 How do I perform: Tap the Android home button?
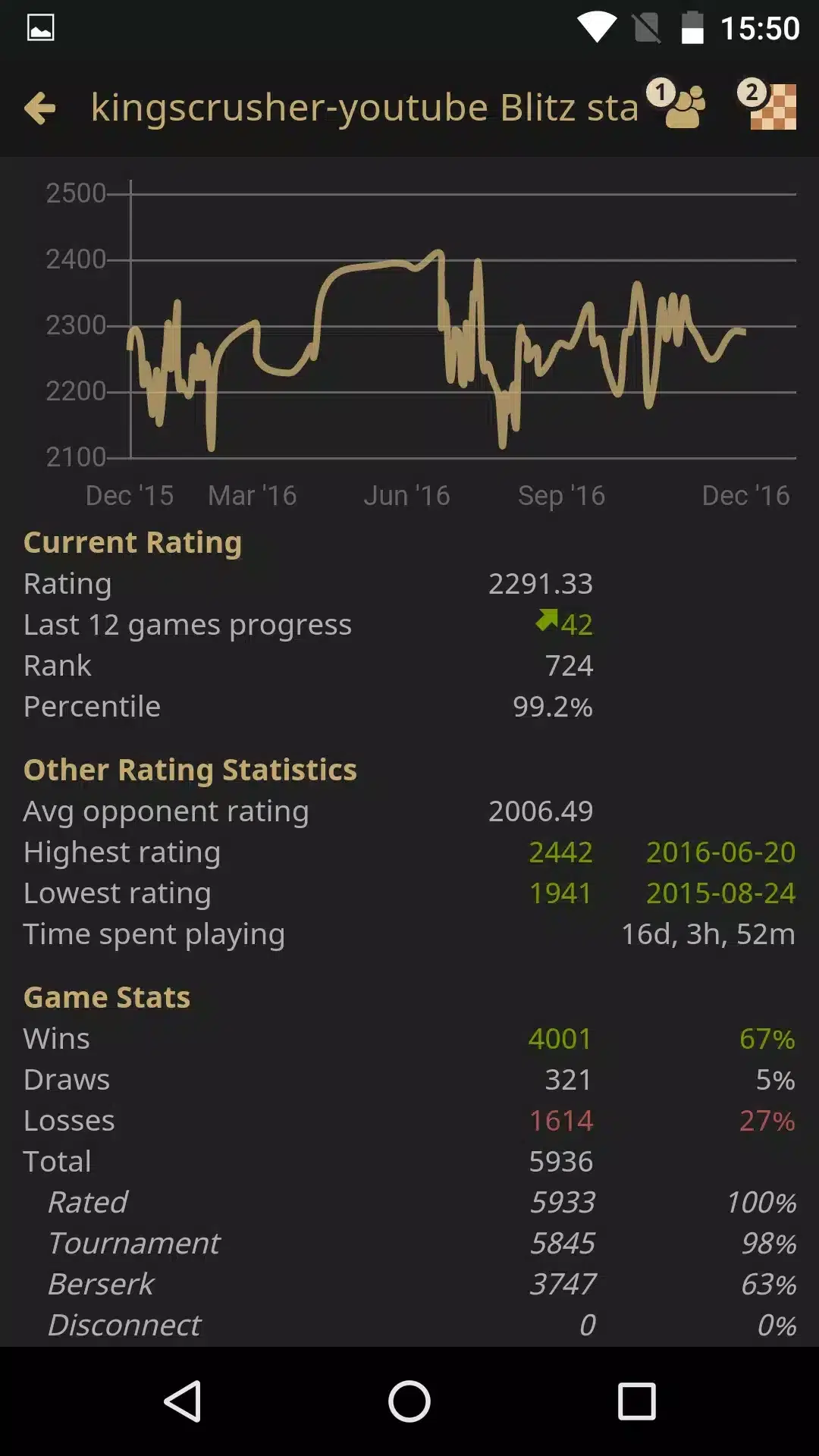point(409,1401)
